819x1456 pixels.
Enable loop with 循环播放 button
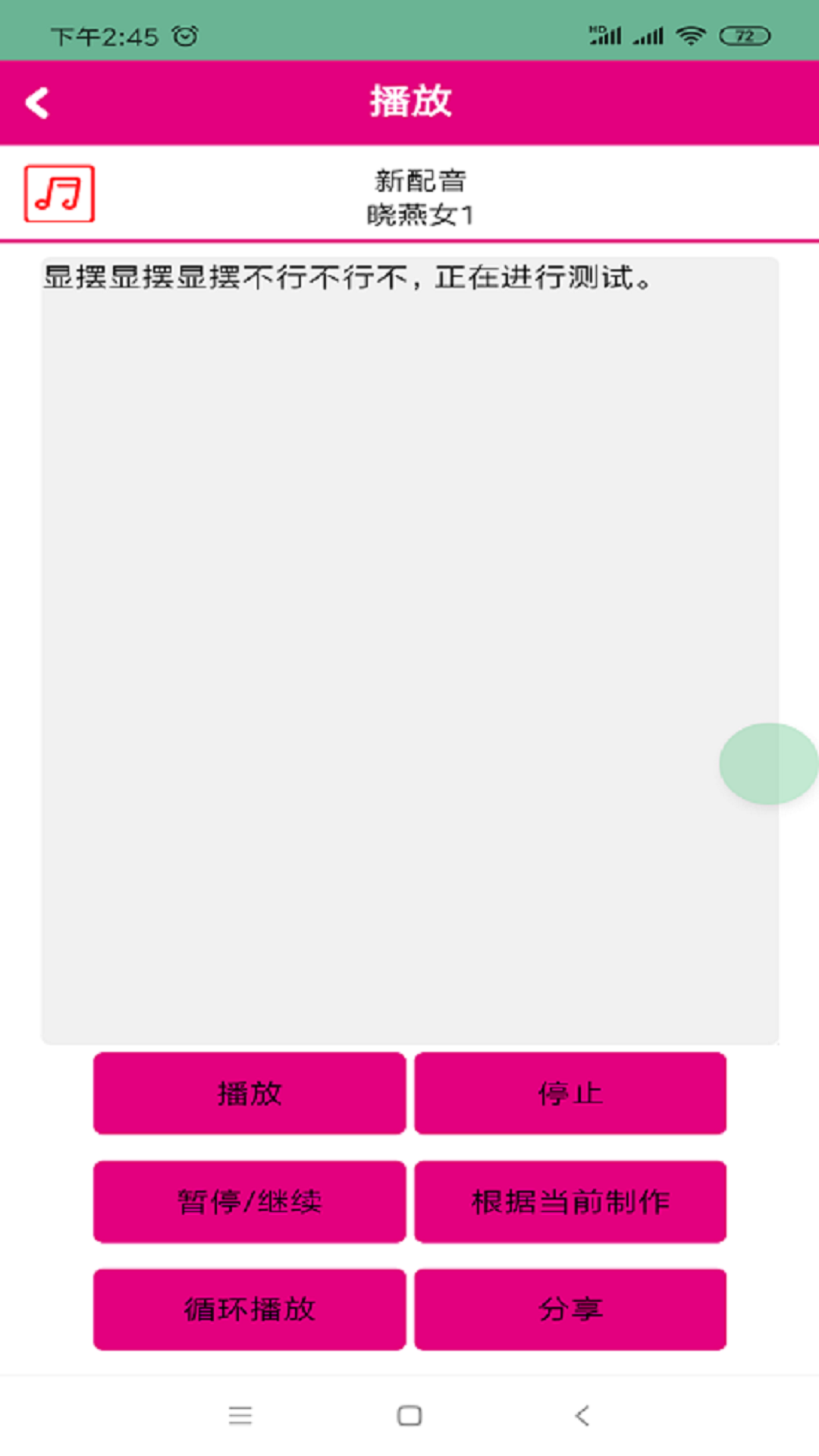click(x=249, y=1309)
